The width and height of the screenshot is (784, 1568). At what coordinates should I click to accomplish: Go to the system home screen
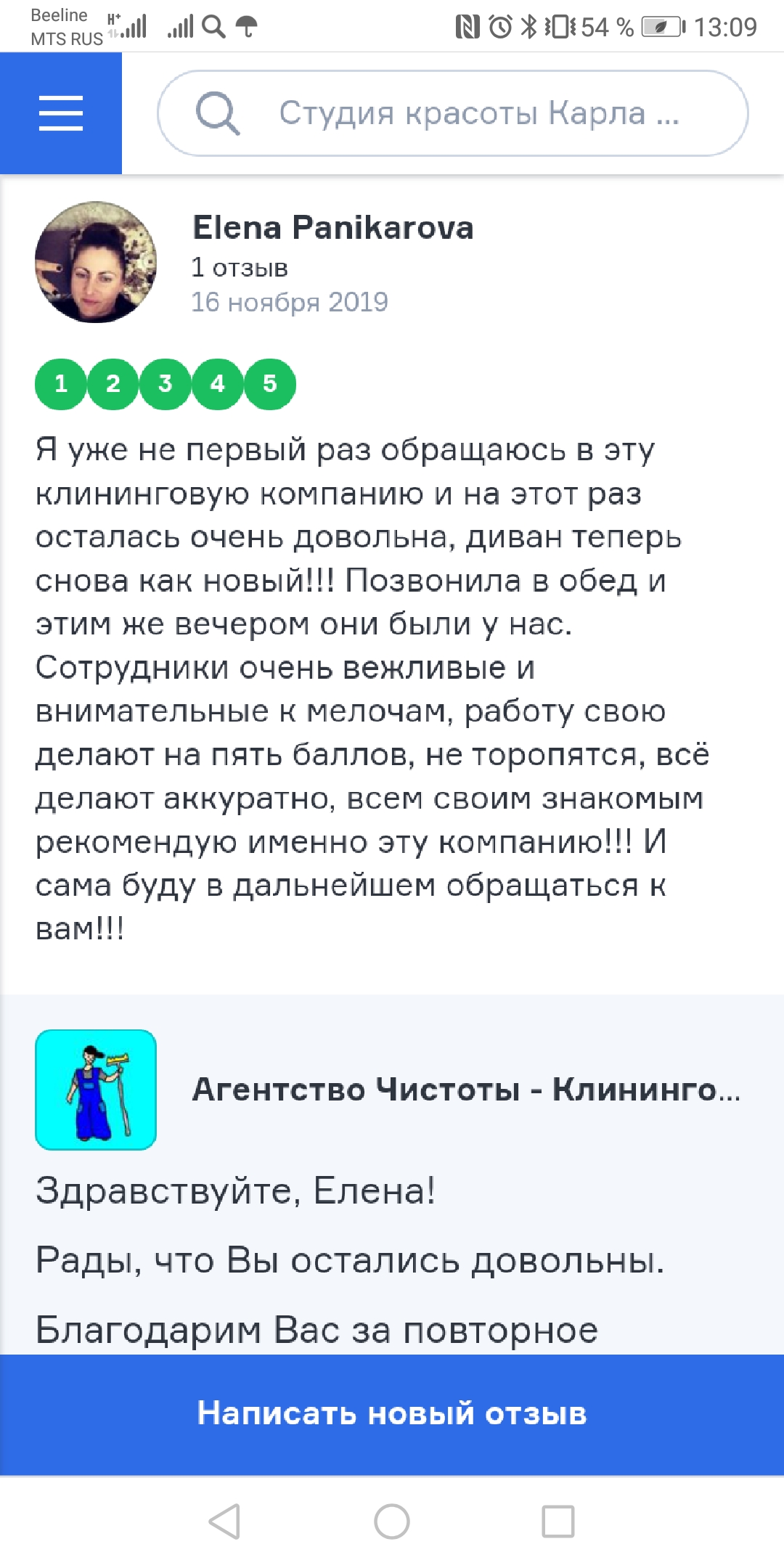click(x=392, y=1522)
